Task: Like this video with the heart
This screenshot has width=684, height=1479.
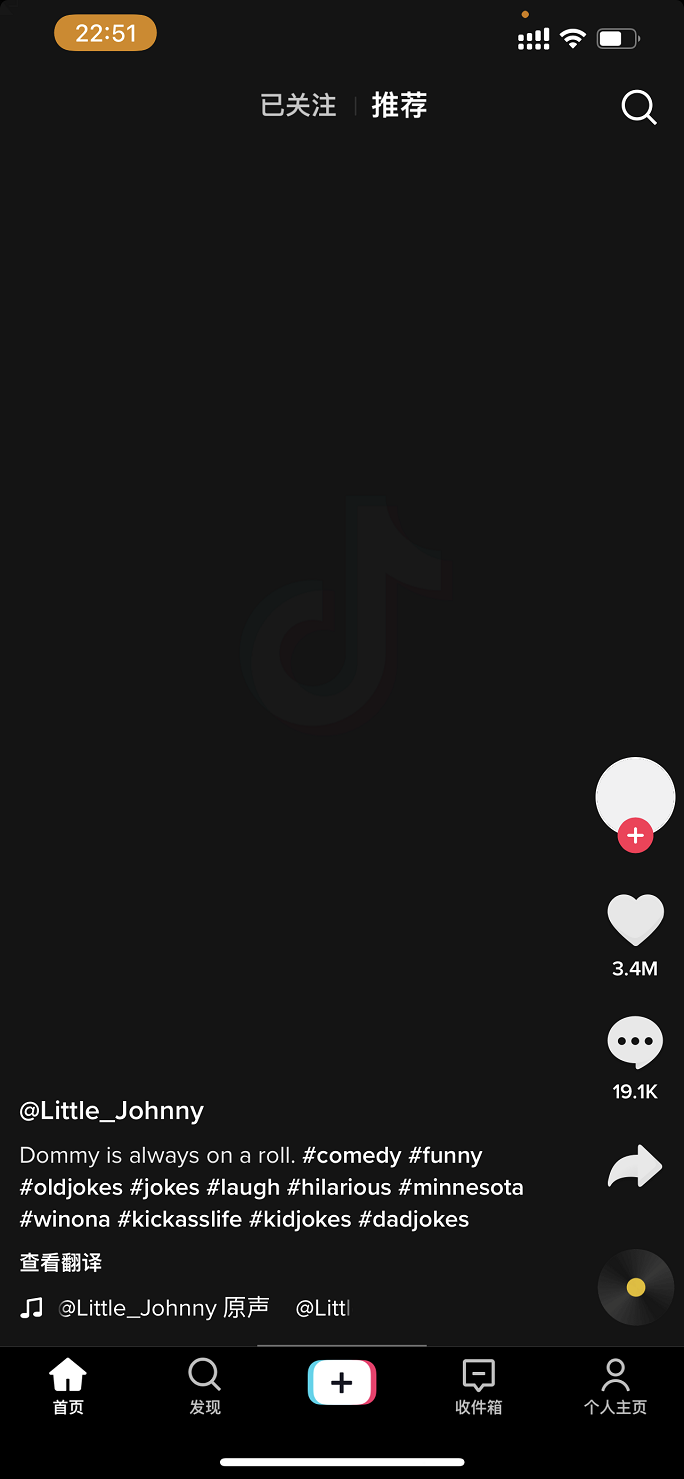Action: (635, 919)
